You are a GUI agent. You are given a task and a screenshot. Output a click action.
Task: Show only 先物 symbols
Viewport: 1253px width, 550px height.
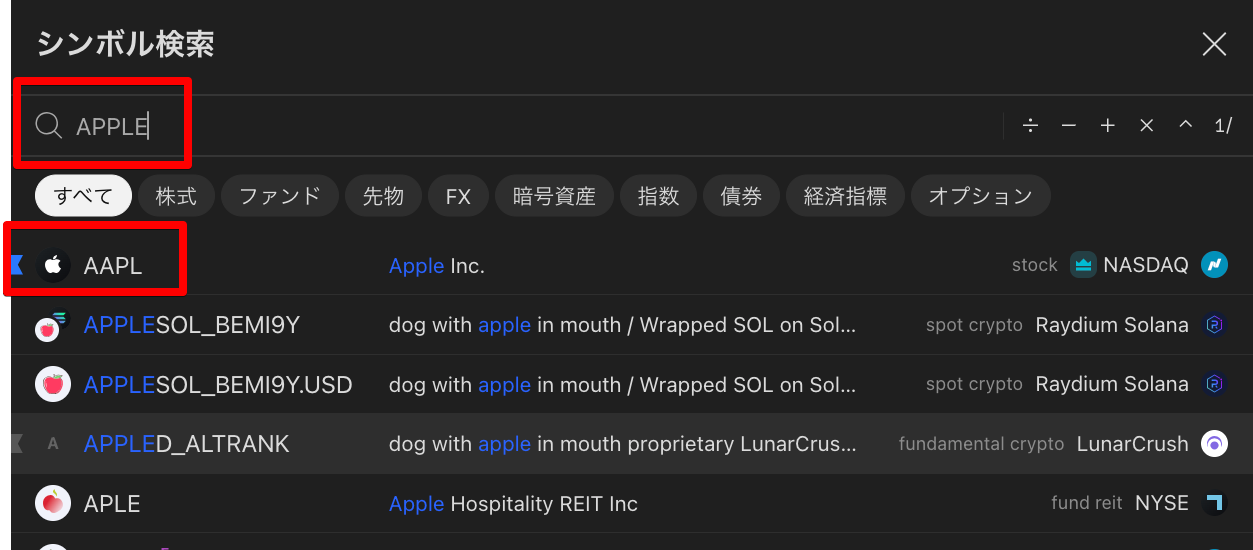382,196
